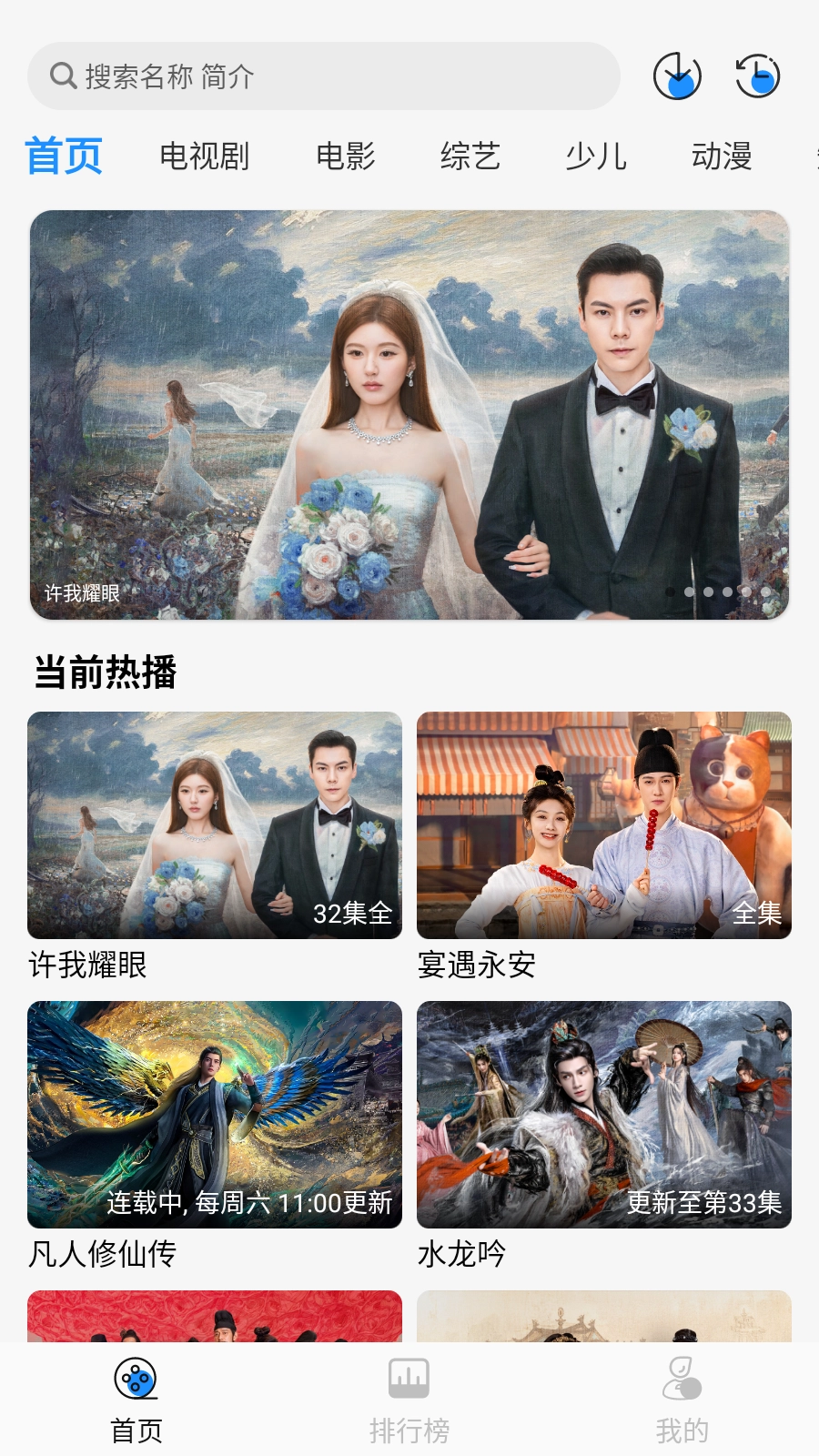
Task: Open the 少儿 category tab
Action: tap(596, 157)
